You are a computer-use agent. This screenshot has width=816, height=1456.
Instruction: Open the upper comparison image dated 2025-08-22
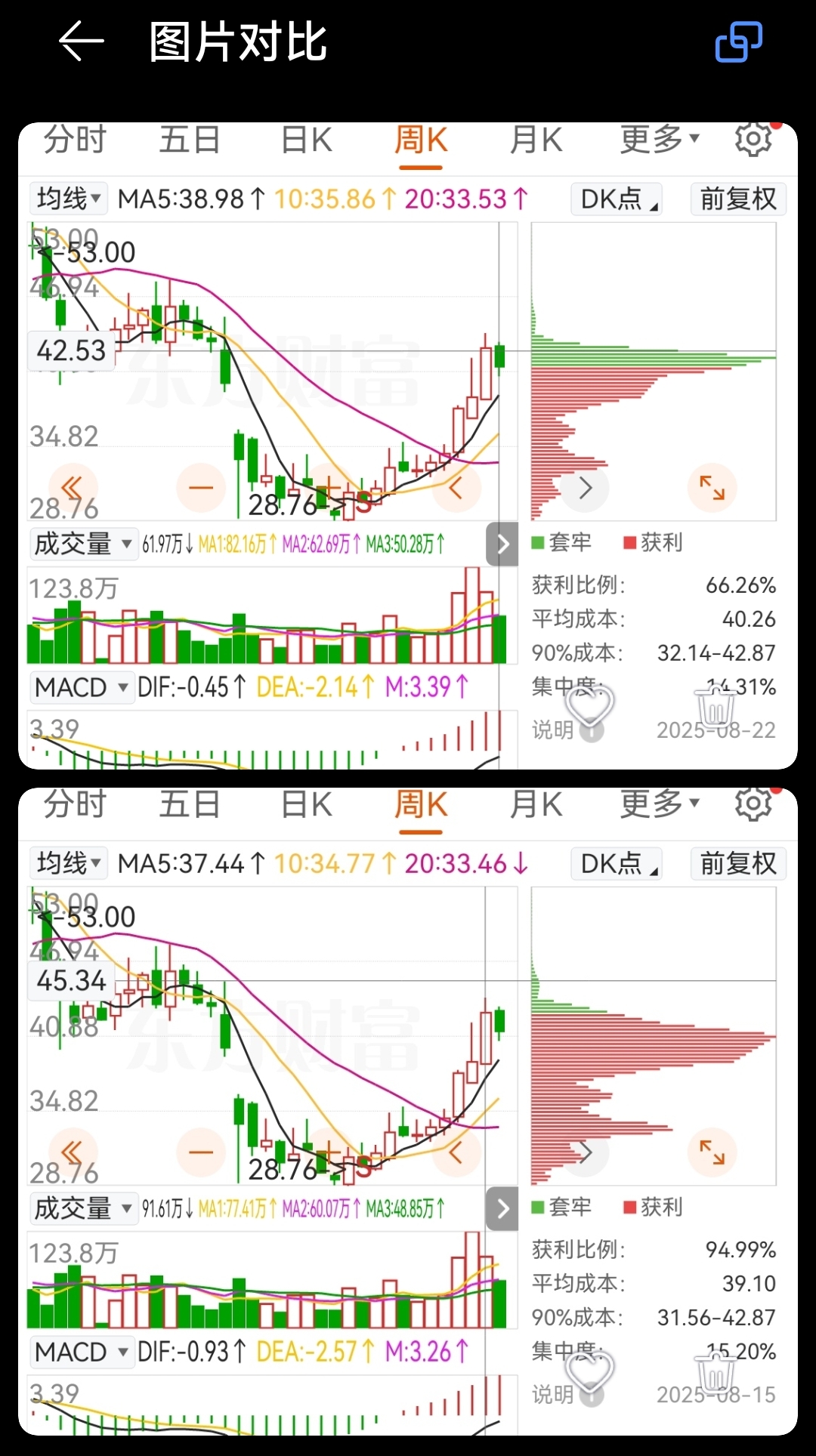[x=408, y=446]
